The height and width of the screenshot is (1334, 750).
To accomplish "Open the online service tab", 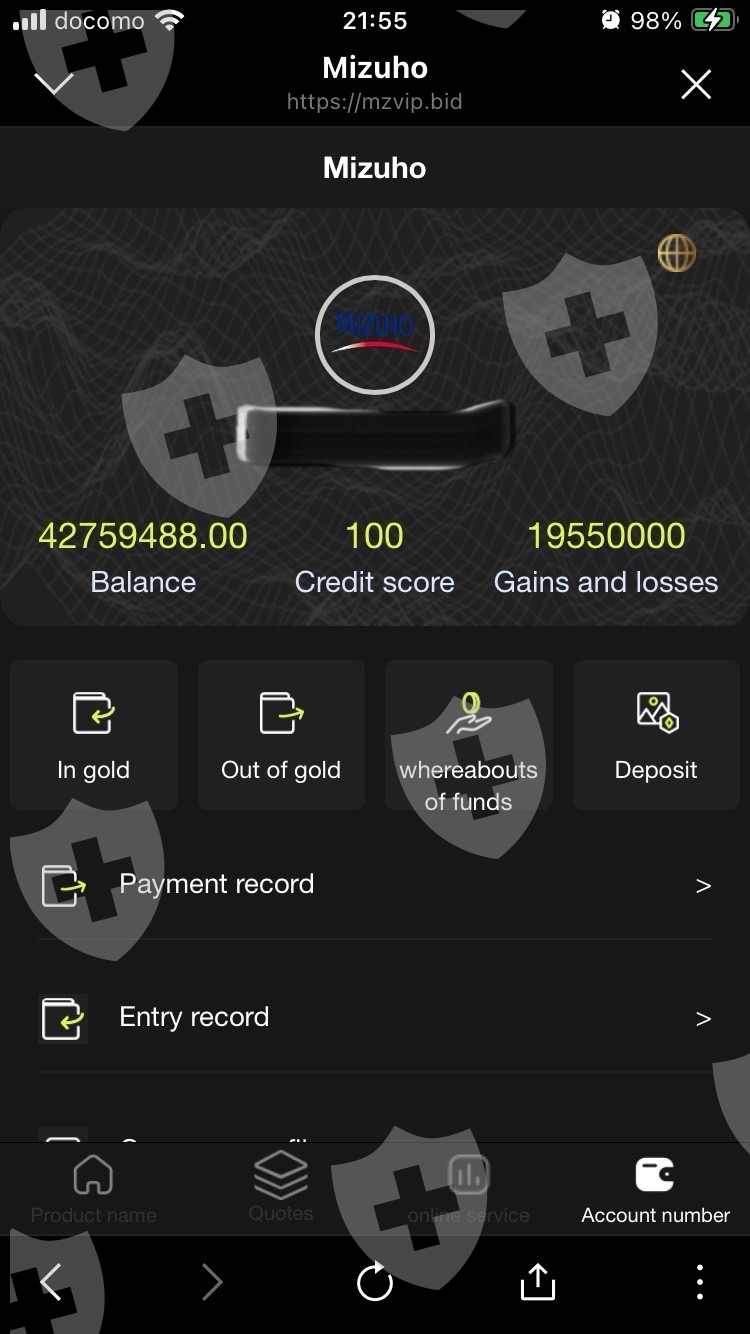I will click(x=468, y=1190).
